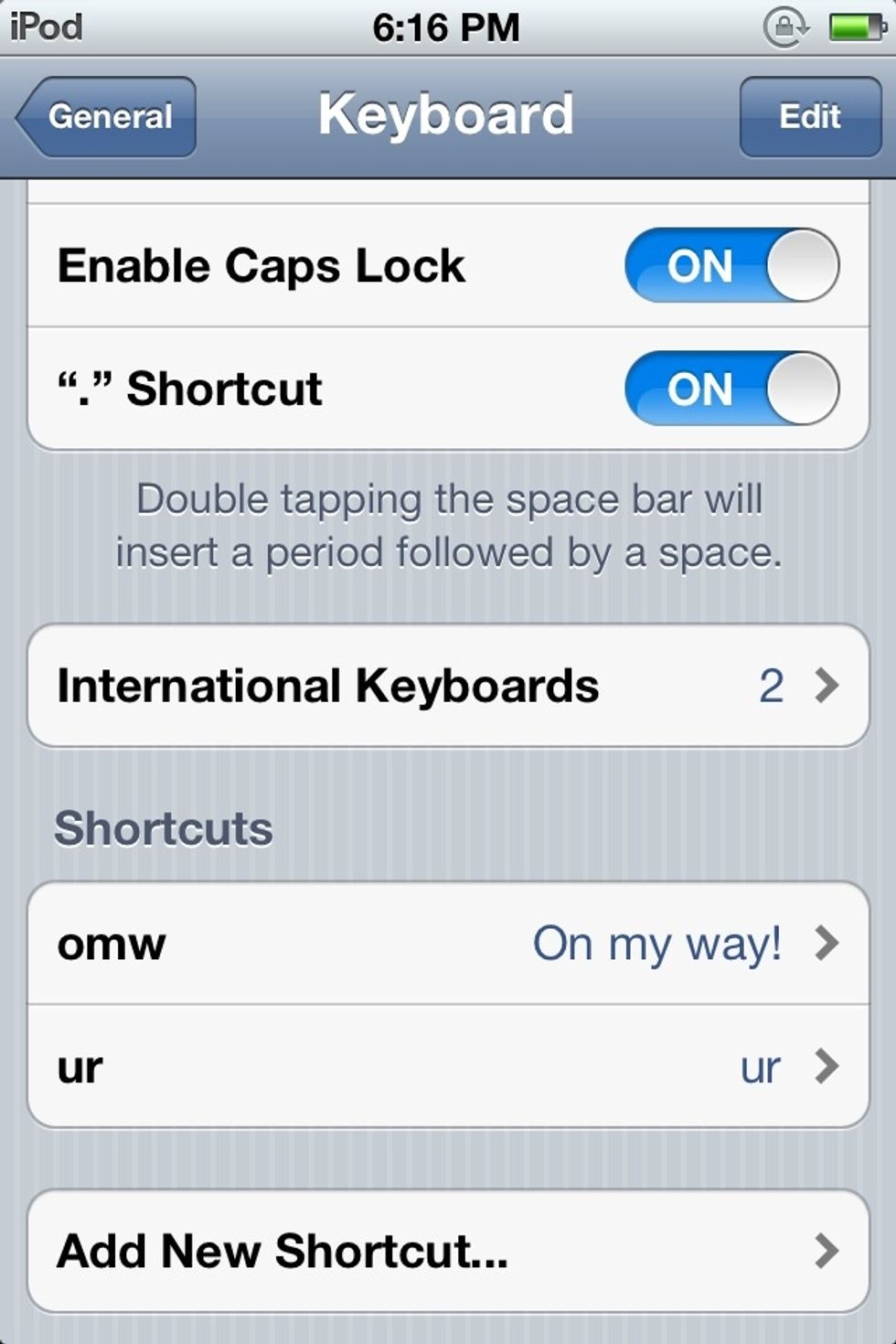896x1344 pixels.
Task: Go back to General settings
Action: click(x=107, y=116)
